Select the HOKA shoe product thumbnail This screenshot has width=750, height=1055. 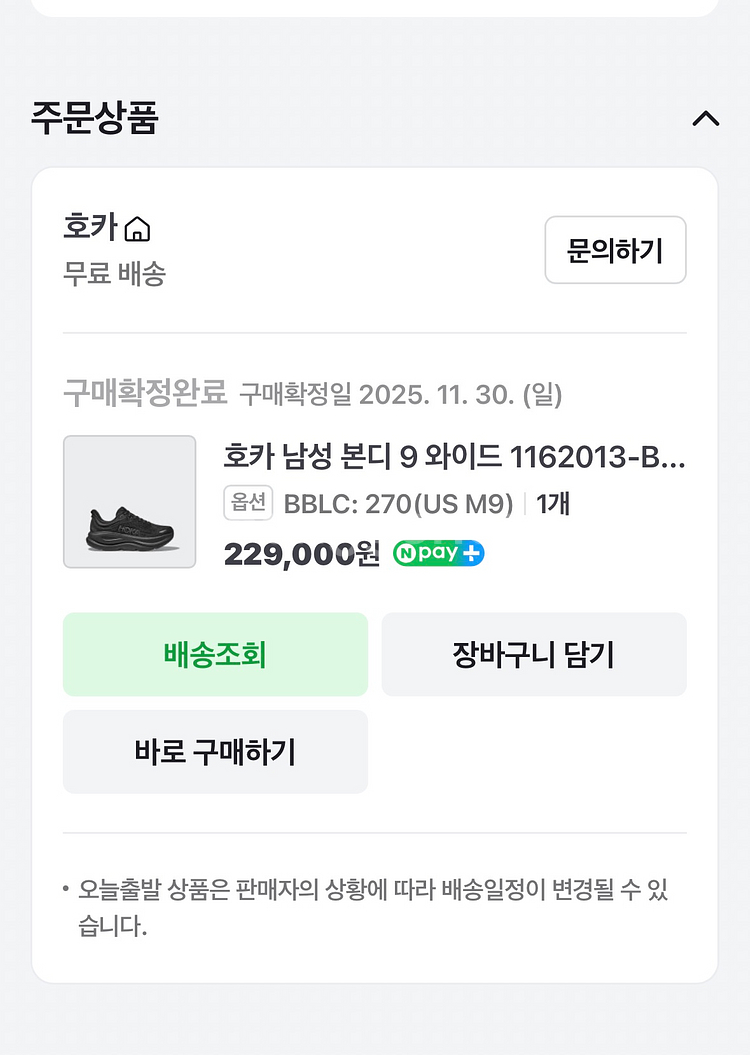click(130, 501)
